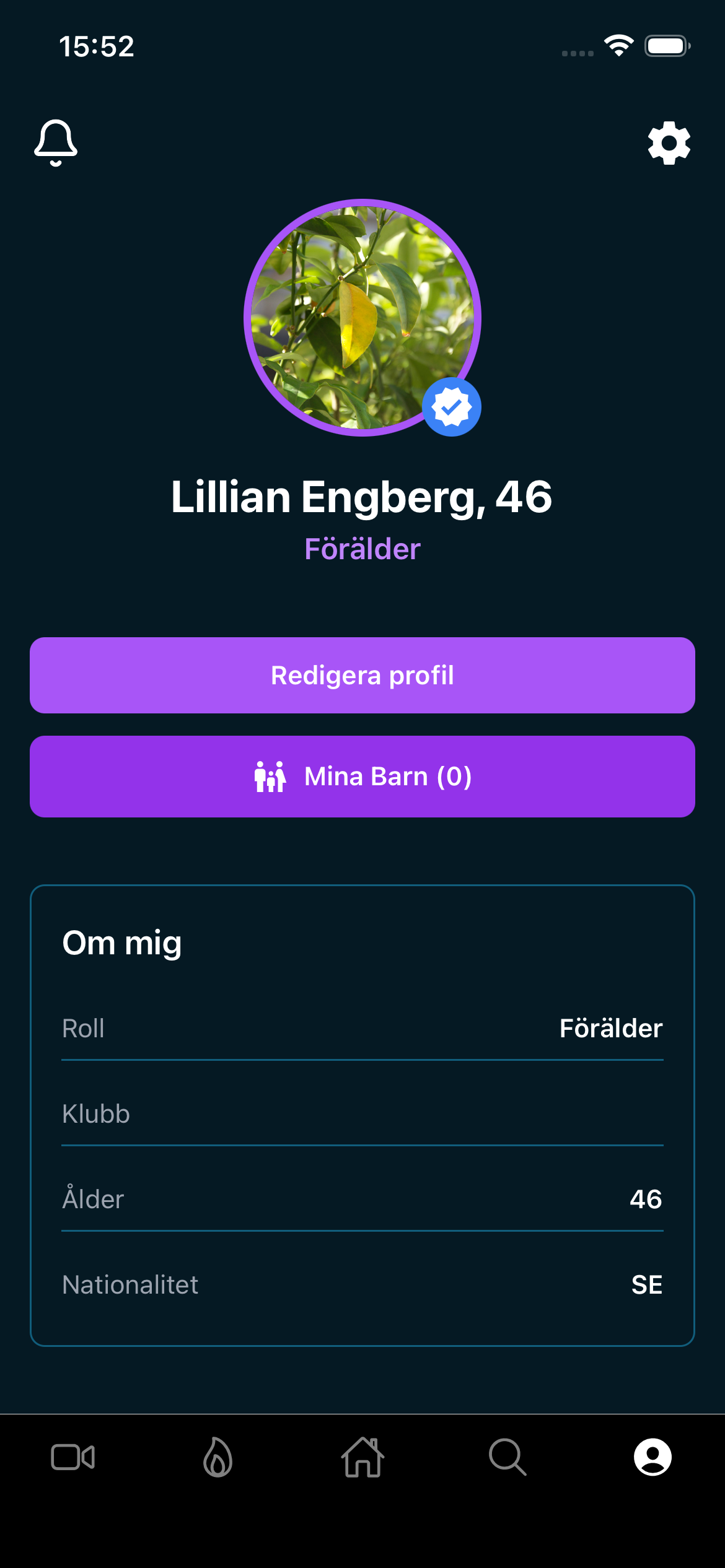Tap the family icon on the Mina Barn button

pos(270,776)
